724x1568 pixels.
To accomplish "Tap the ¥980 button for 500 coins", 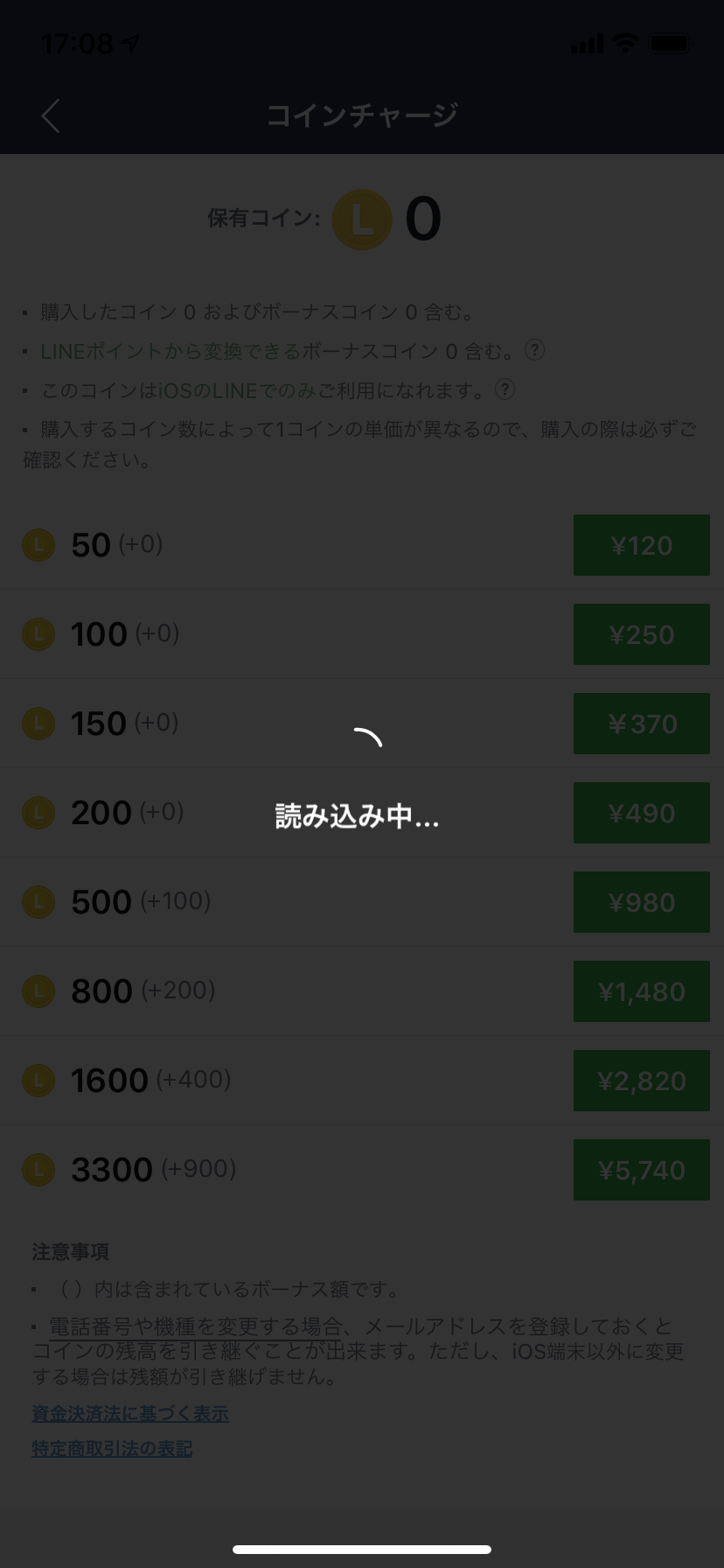I will (x=641, y=902).
